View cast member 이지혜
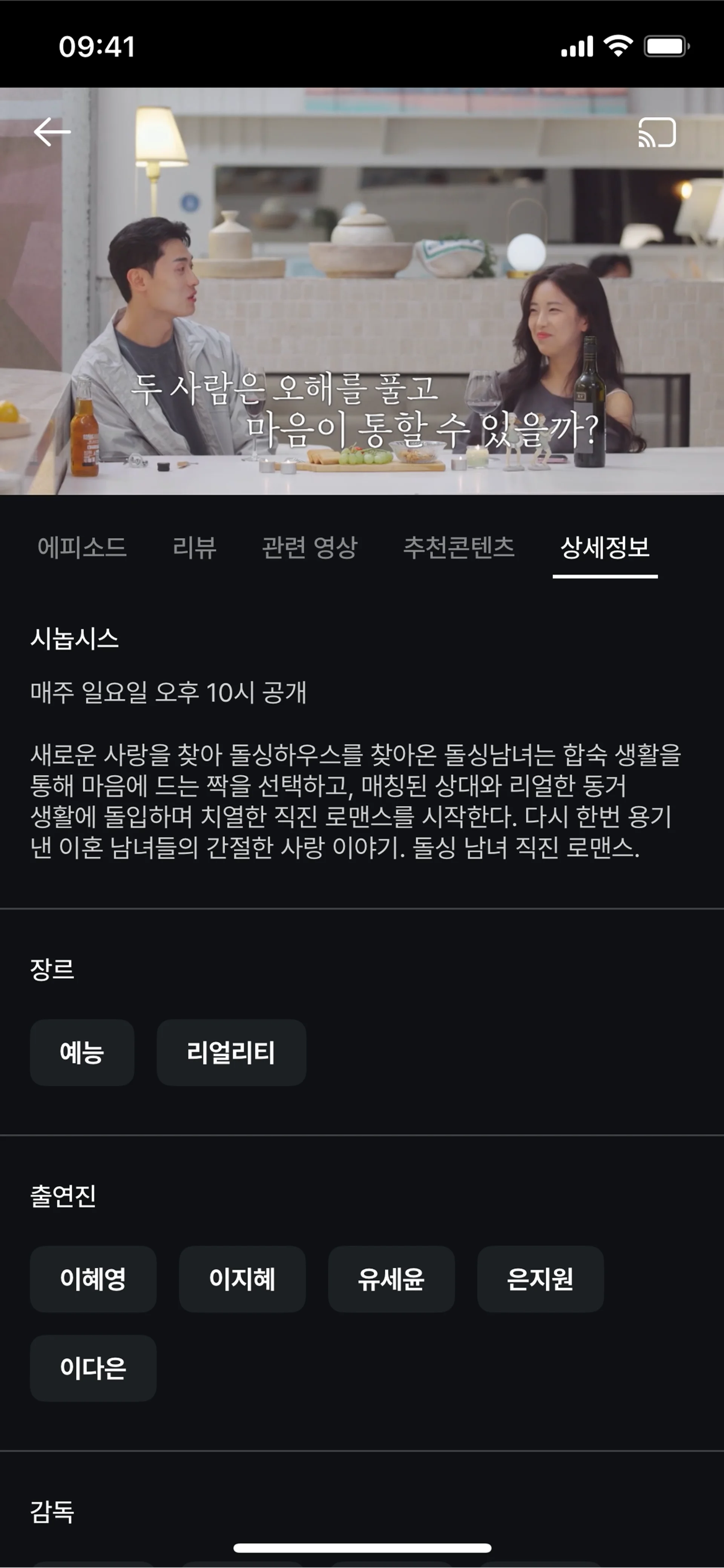The image size is (724, 1568). click(242, 1279)
